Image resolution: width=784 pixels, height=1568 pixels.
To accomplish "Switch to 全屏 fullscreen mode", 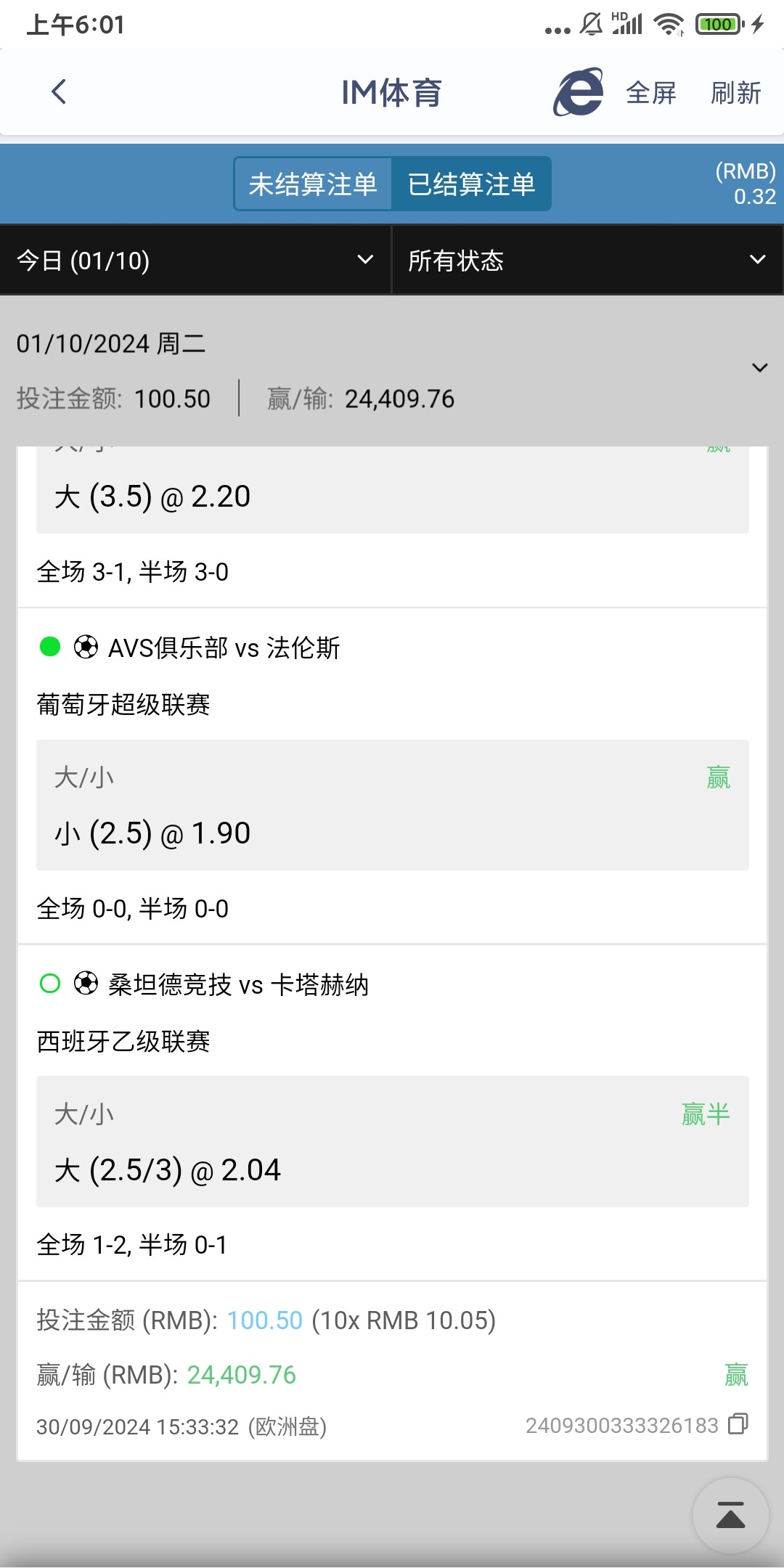I will point(651,93).
